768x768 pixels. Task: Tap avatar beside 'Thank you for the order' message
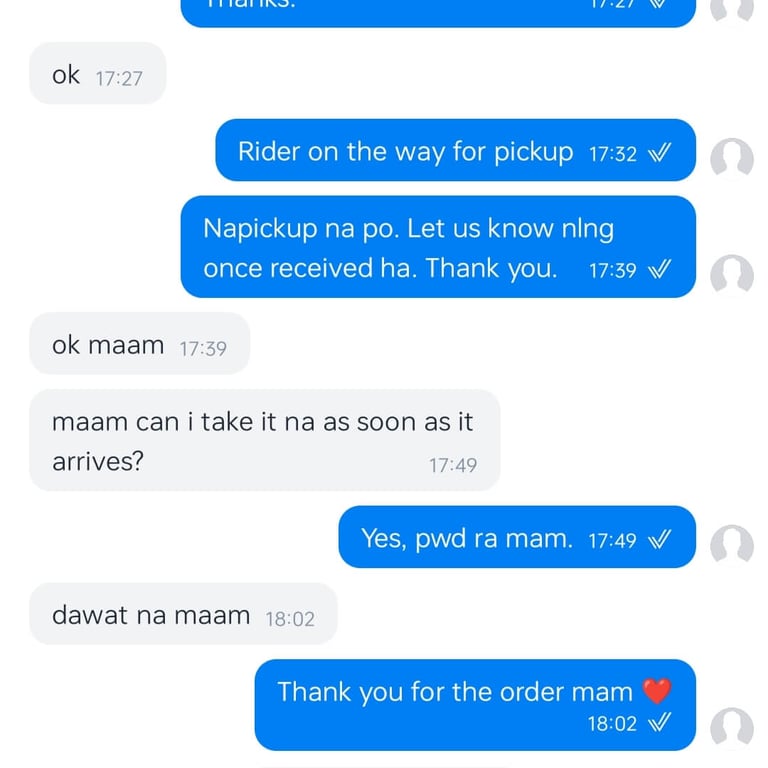(x=731, y=728)
